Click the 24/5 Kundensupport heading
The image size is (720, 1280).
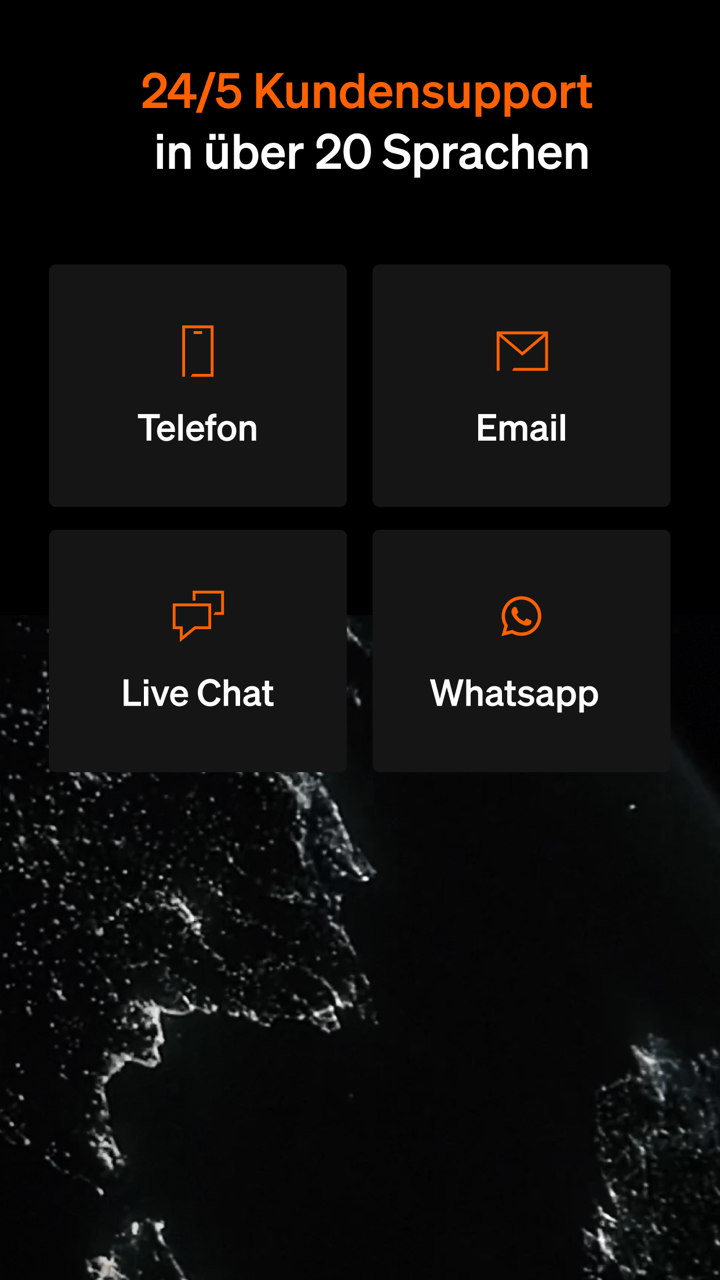coord(368,91)
